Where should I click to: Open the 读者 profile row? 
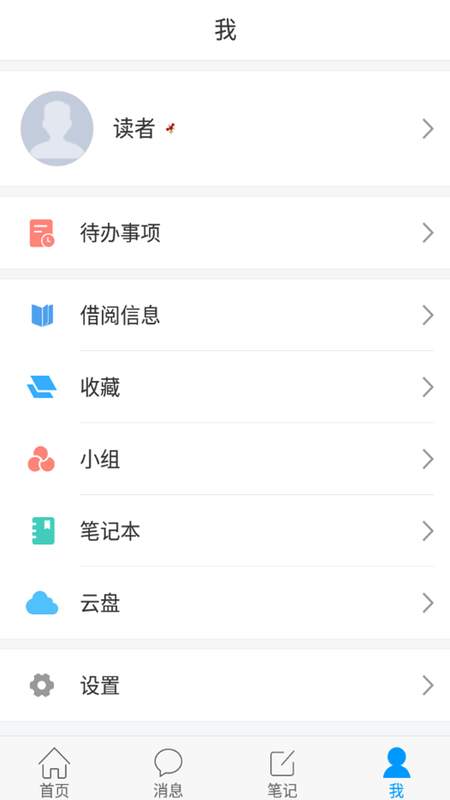click(225, 129)
